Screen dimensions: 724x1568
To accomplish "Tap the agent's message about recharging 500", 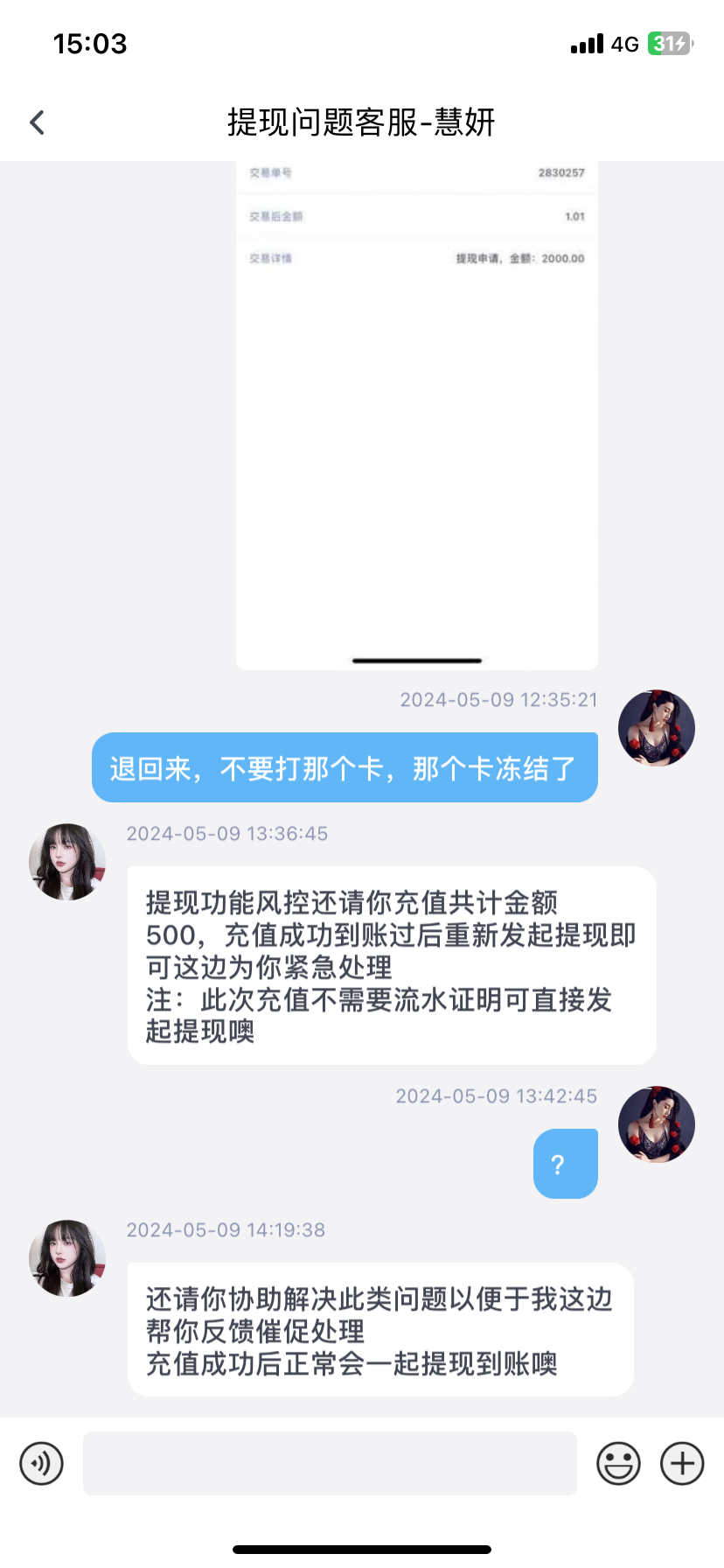I will 391,967.
